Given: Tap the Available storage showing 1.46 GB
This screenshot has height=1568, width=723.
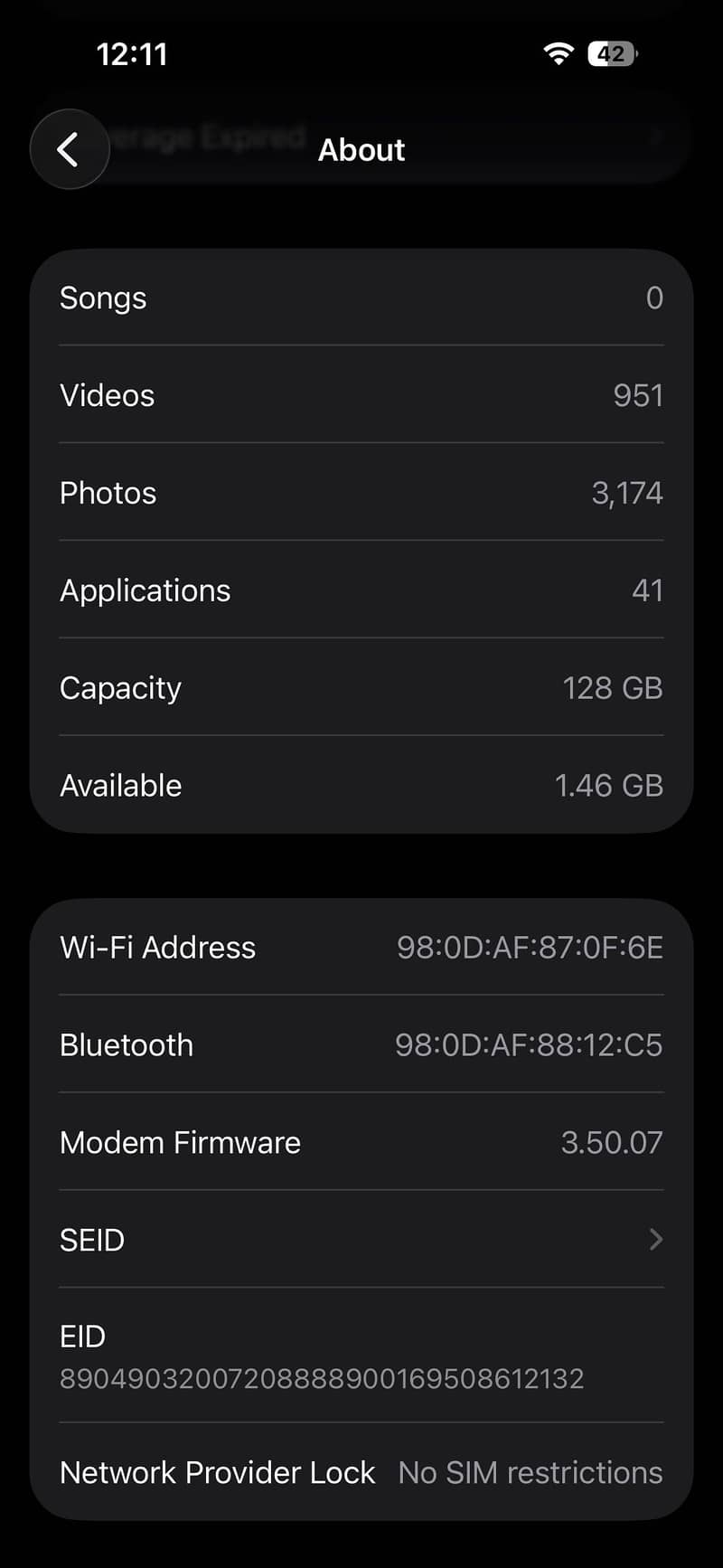Looking at the screenshot, I should point(361,785).
